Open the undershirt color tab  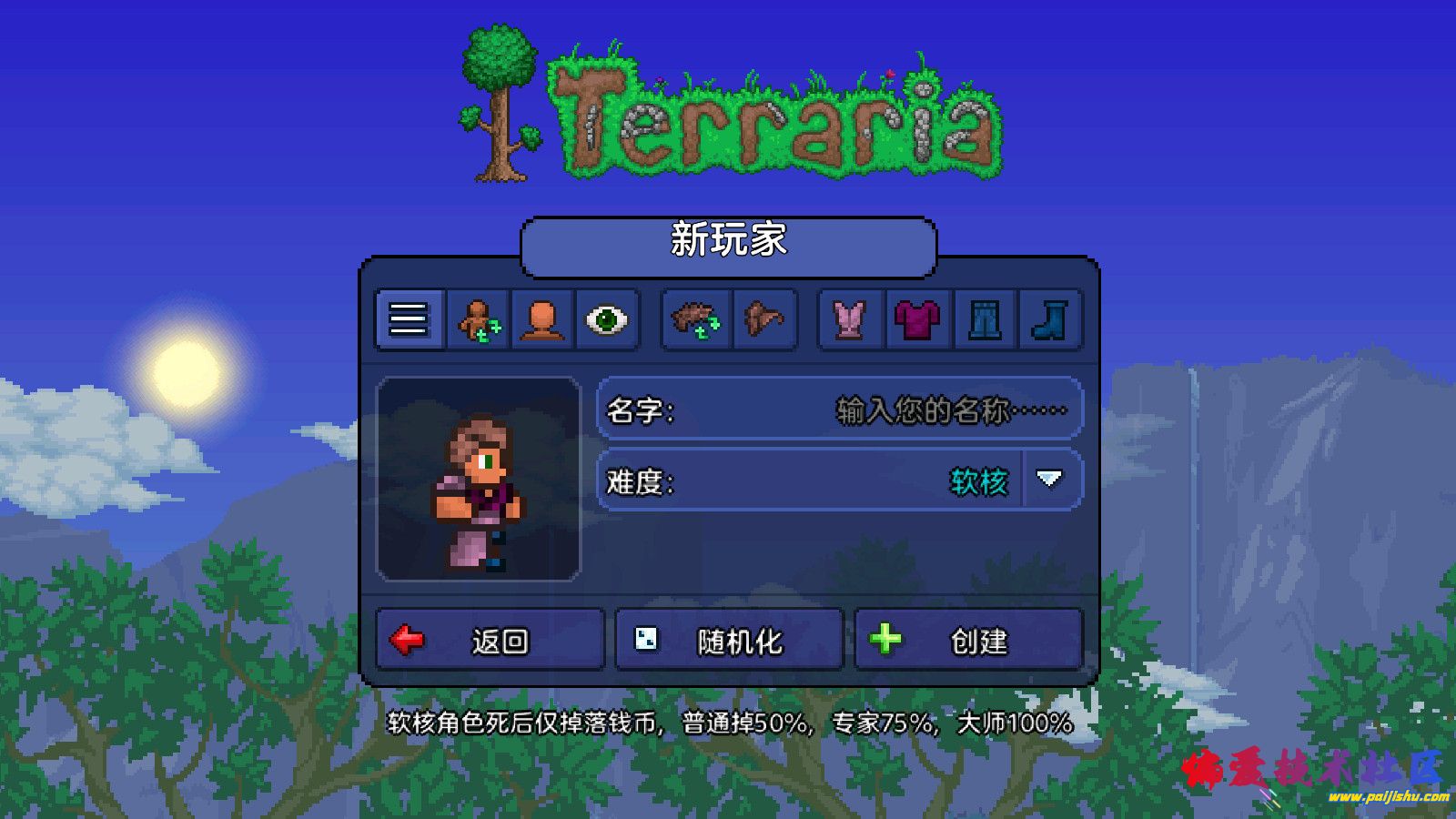(850, 319)
